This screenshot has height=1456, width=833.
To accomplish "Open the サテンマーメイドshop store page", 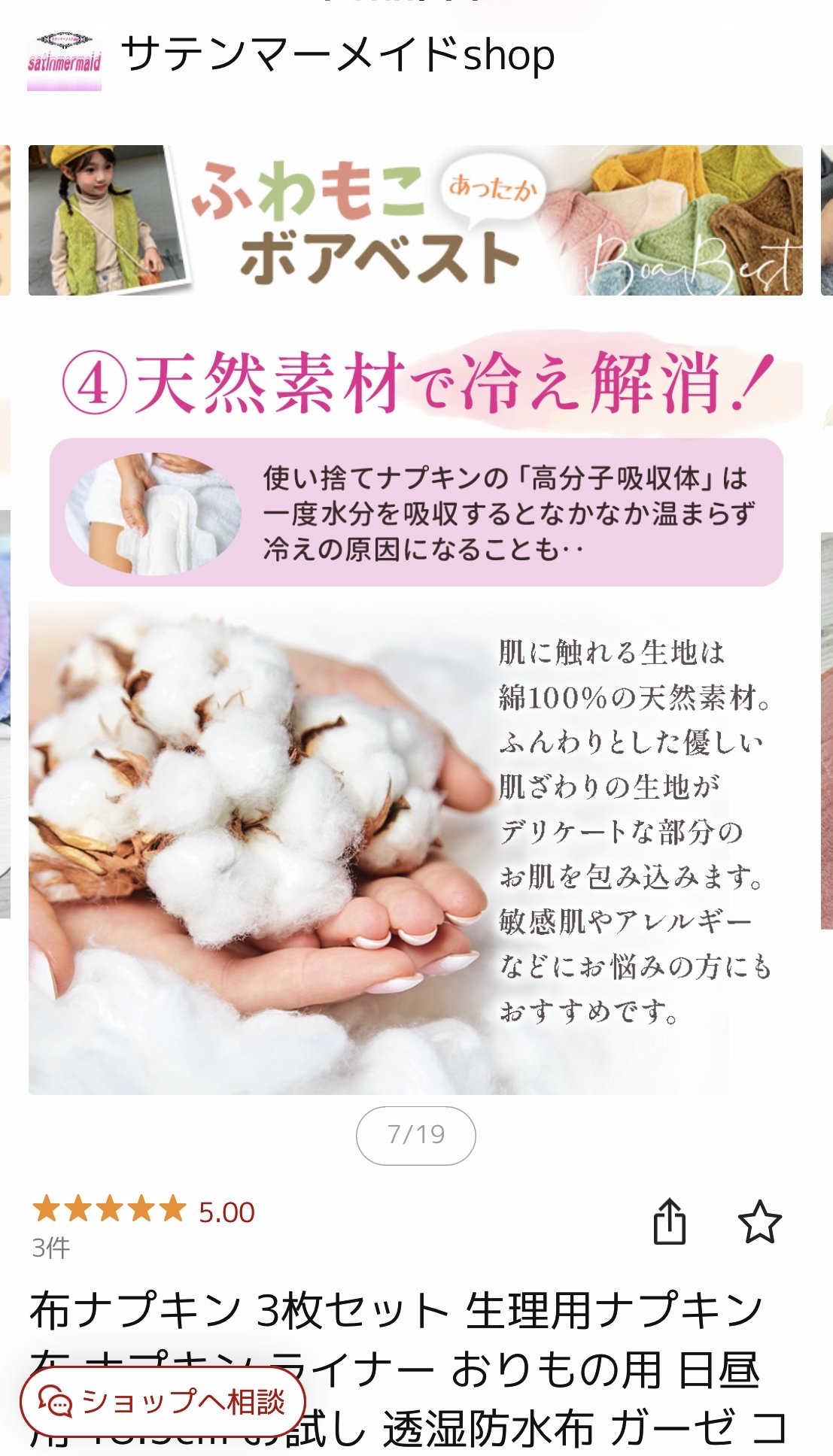I will pos(336,56).
